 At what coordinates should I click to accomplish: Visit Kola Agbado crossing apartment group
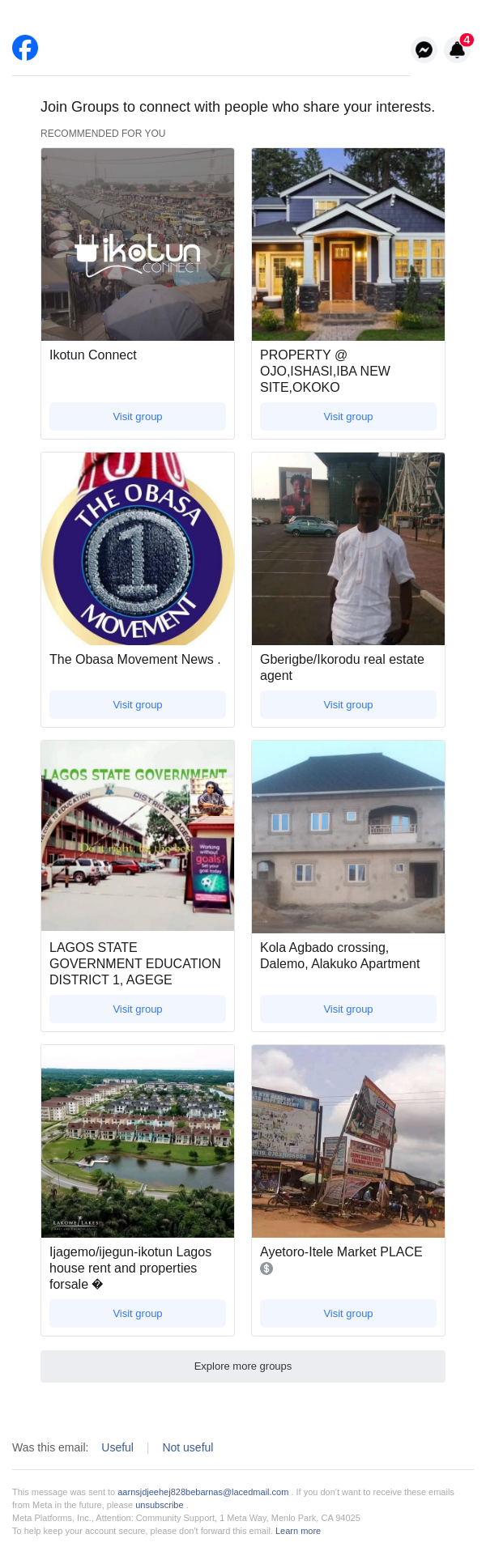point(348,1009)
